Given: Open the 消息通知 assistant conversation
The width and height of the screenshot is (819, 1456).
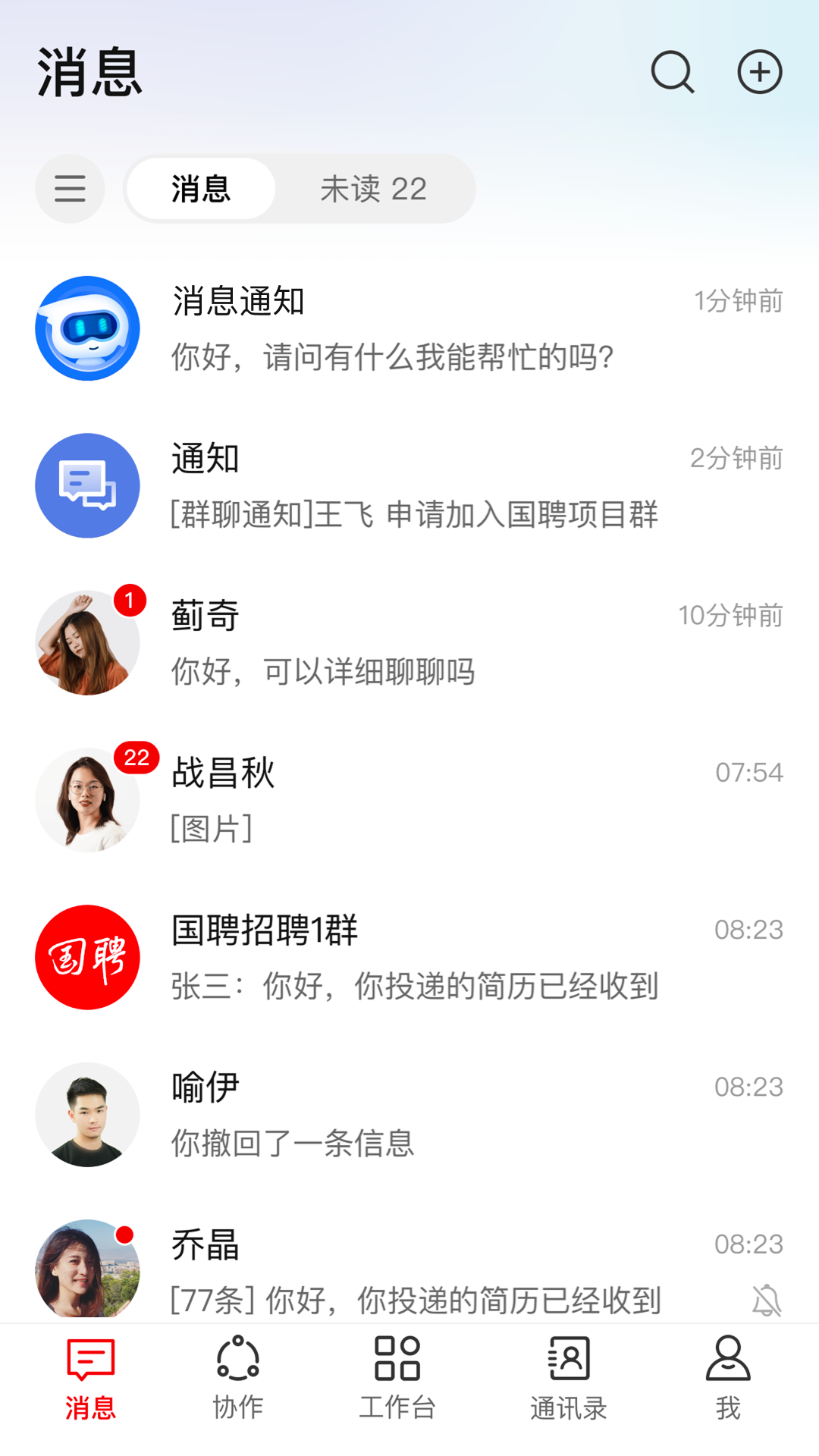Looking at the screenshot, I should (409, 328).
